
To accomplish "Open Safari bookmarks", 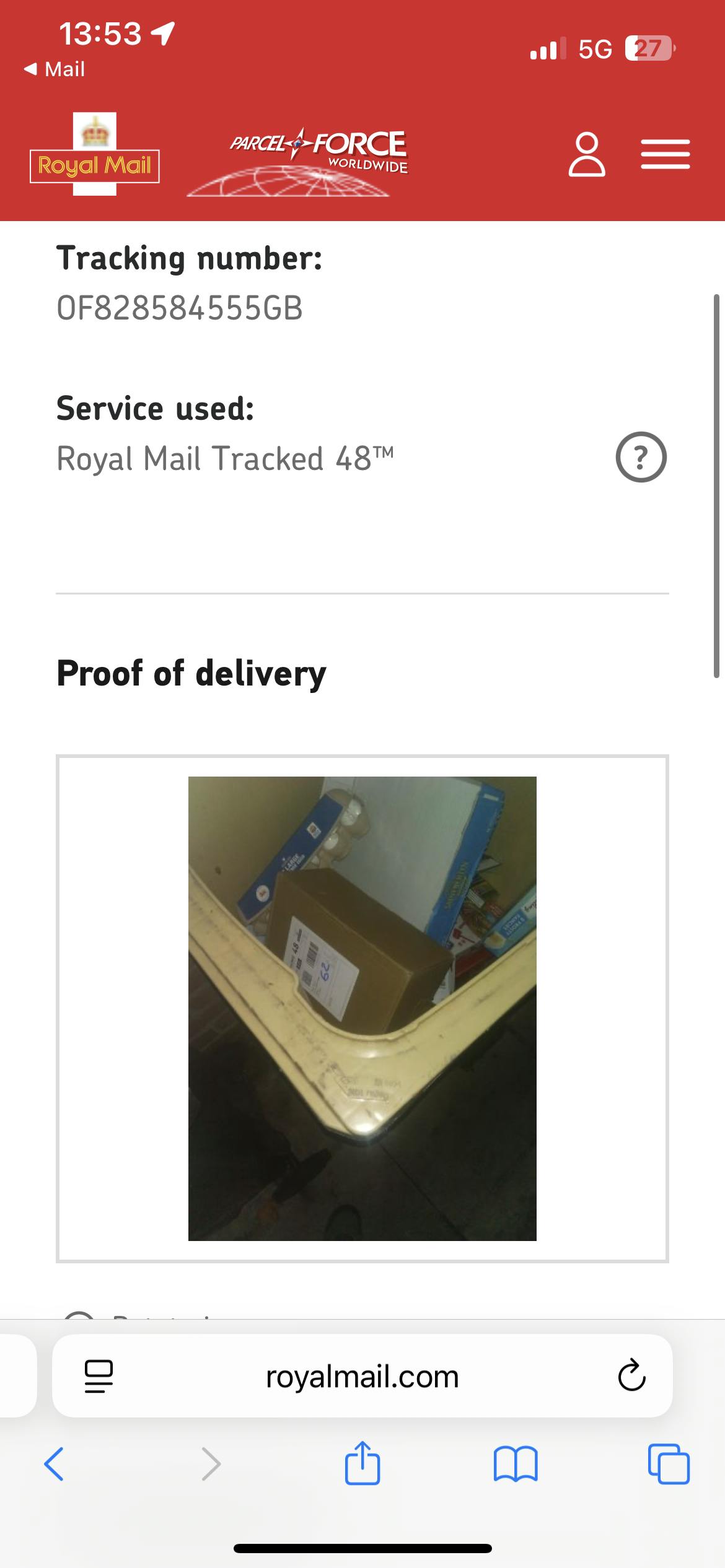I will (516, 1464).
